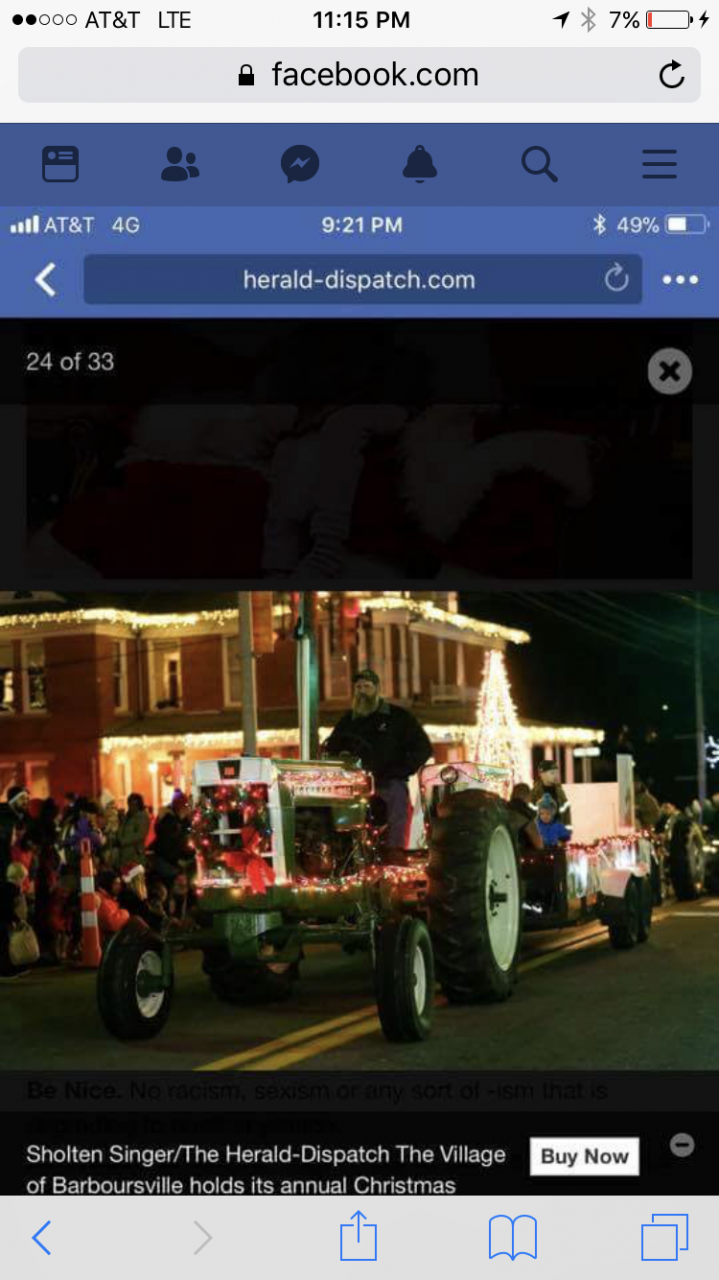Screen dimensions: 719x1280
Task: Open the Facebook hamburger menu
Action: pos(659,164)
